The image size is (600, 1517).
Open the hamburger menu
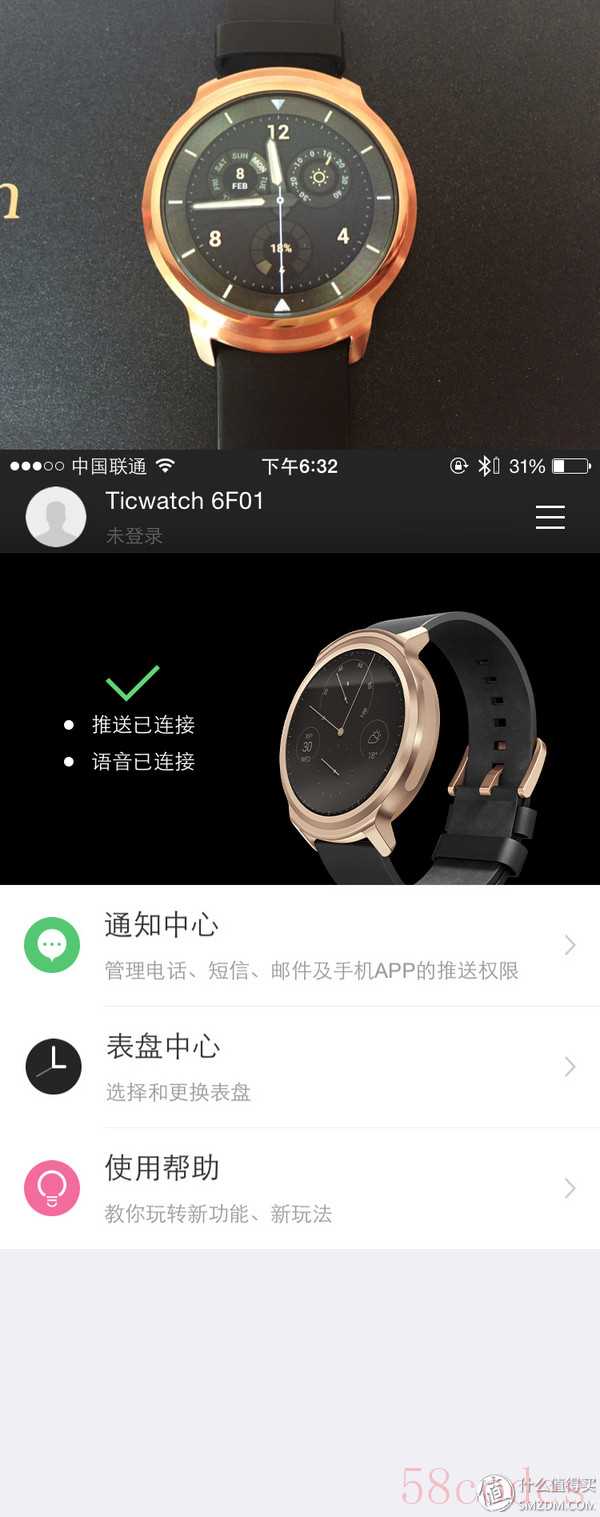(550, 517)
